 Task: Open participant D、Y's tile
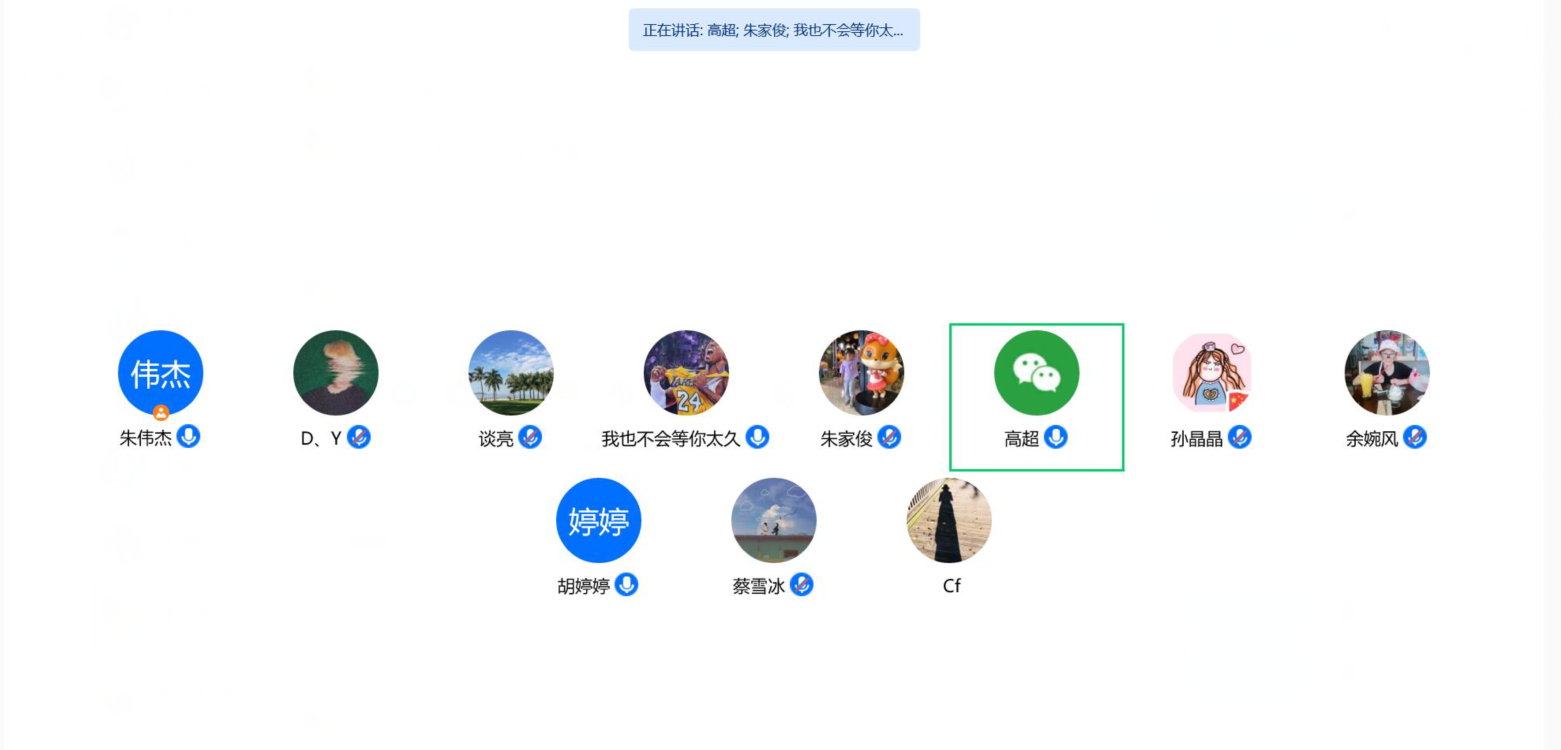pyautogui.click(x=335, y=373)
